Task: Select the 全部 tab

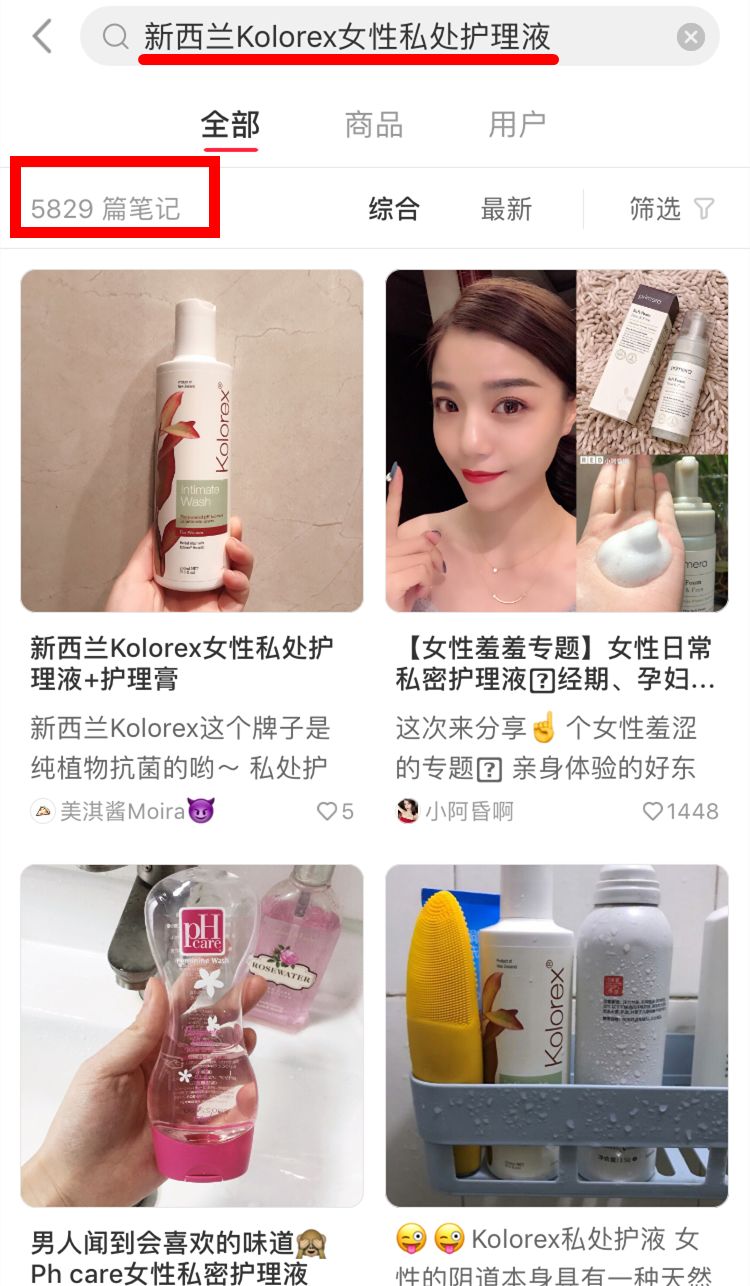Action: (x=228, y=122)
